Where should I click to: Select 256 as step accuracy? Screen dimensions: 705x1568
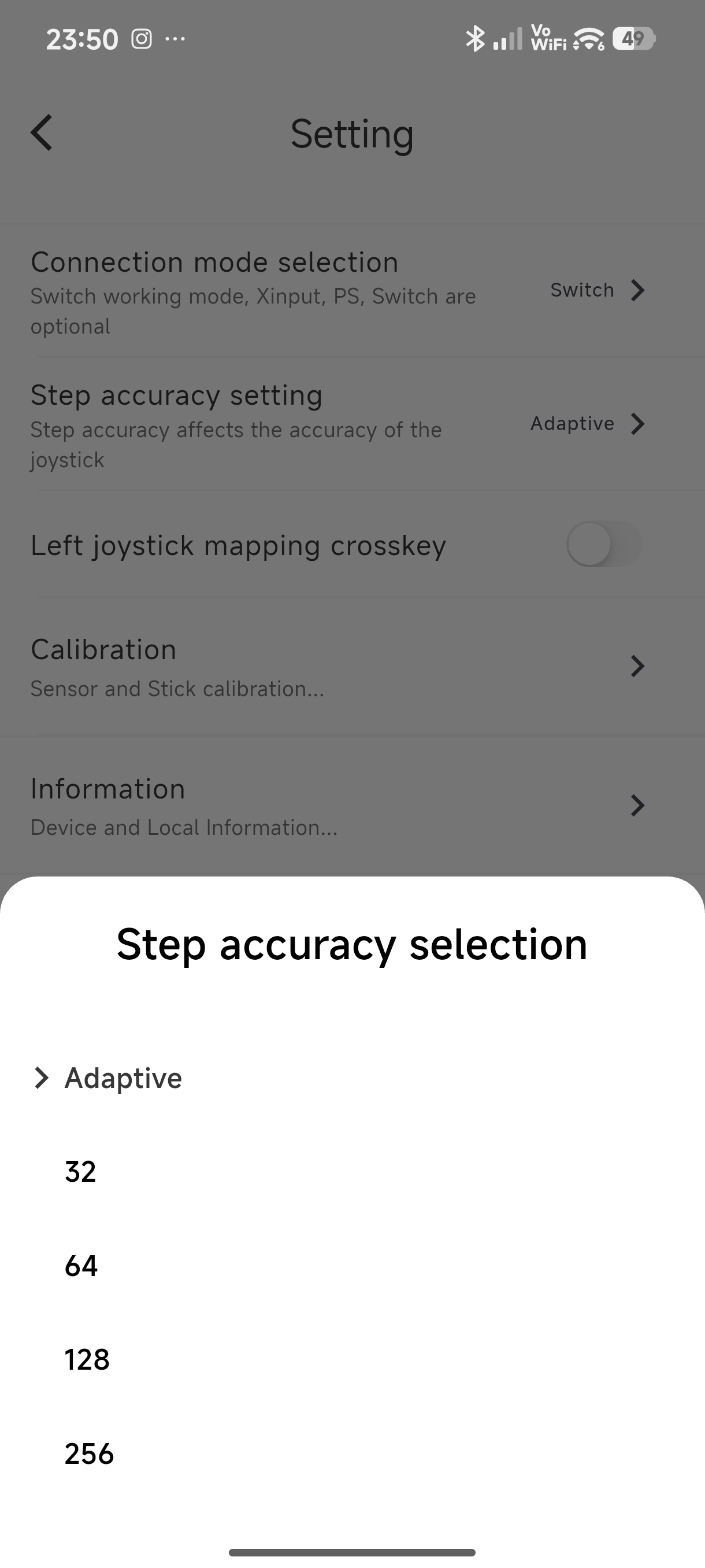point(89,1454)
